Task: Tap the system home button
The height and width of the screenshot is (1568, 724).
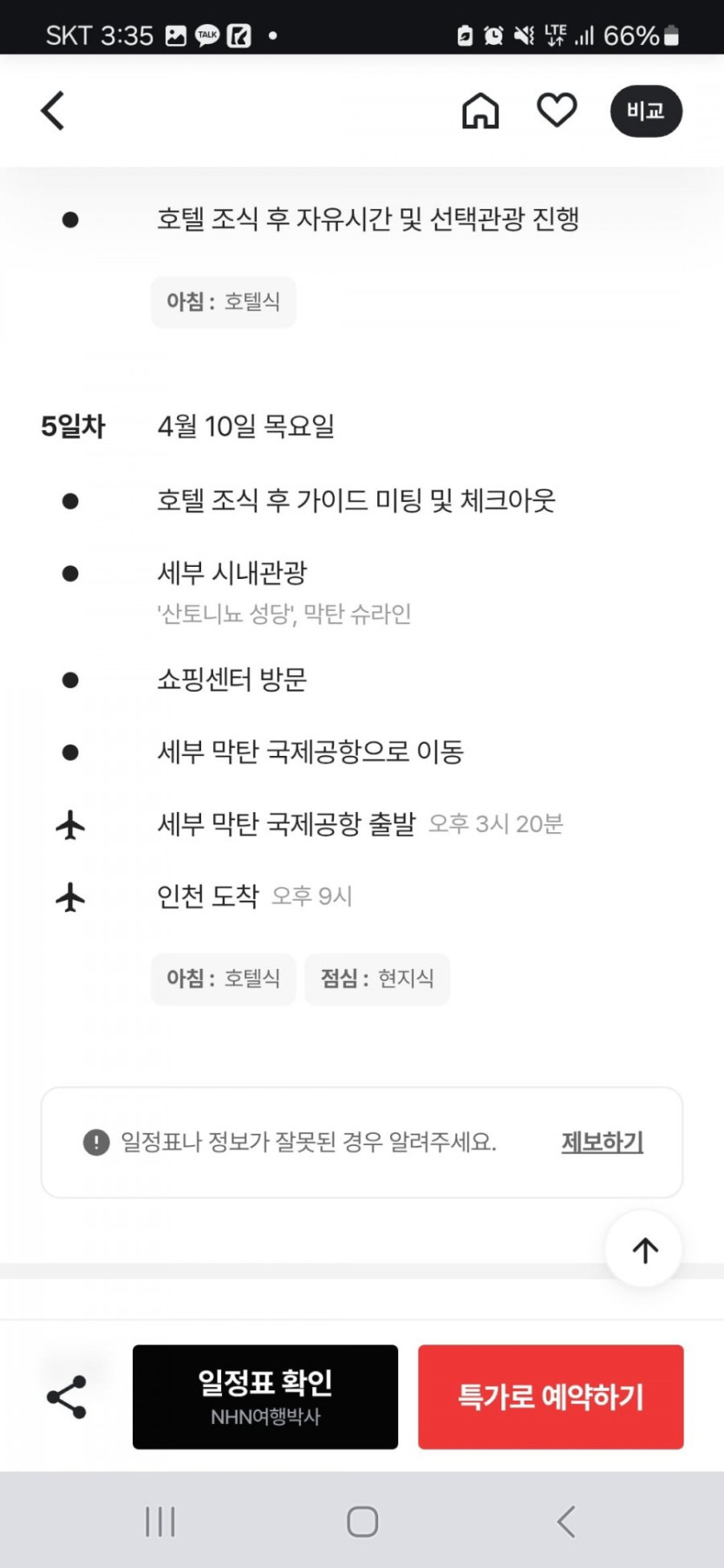Action: click(362, 1521)
